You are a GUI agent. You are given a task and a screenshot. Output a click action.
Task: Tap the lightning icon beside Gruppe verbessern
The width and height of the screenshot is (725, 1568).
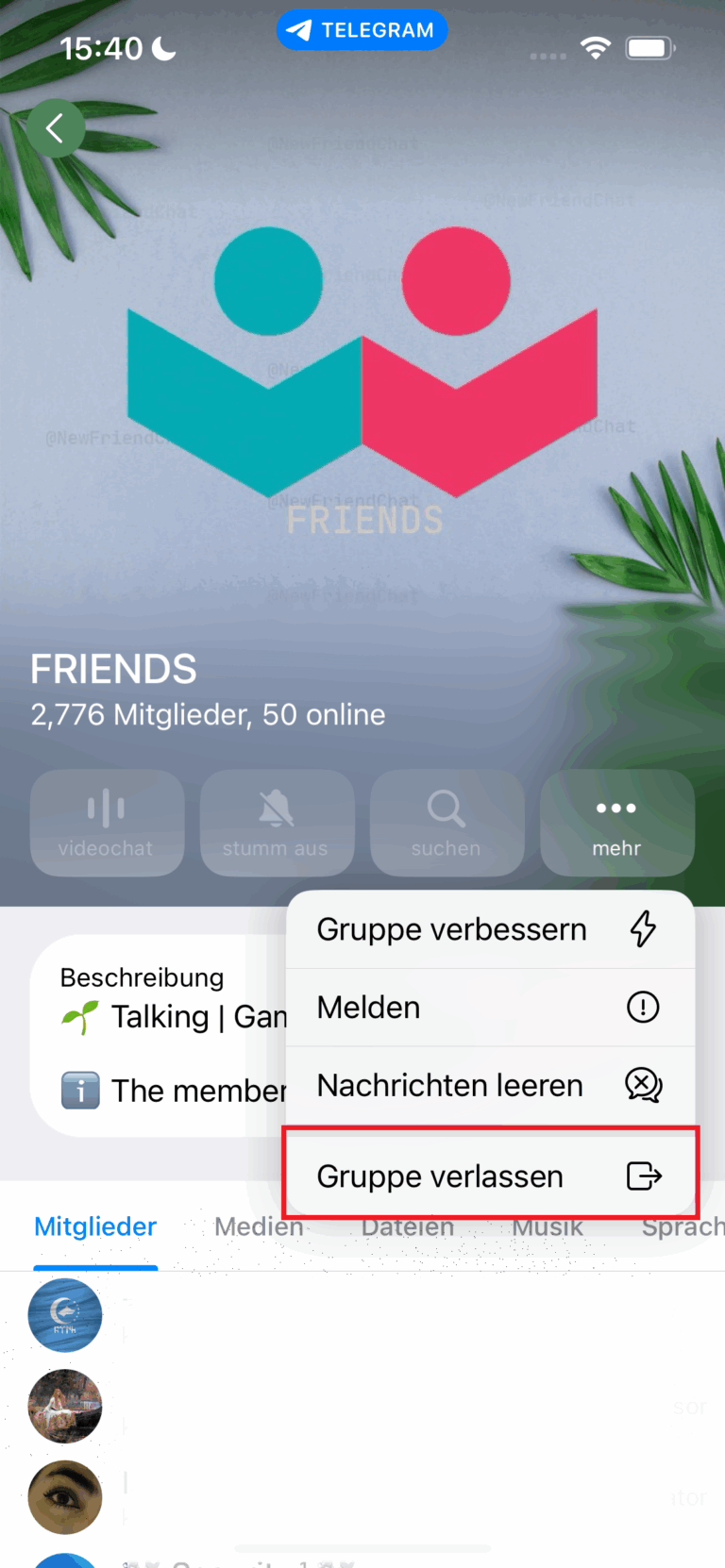click(x=643, y=928)
